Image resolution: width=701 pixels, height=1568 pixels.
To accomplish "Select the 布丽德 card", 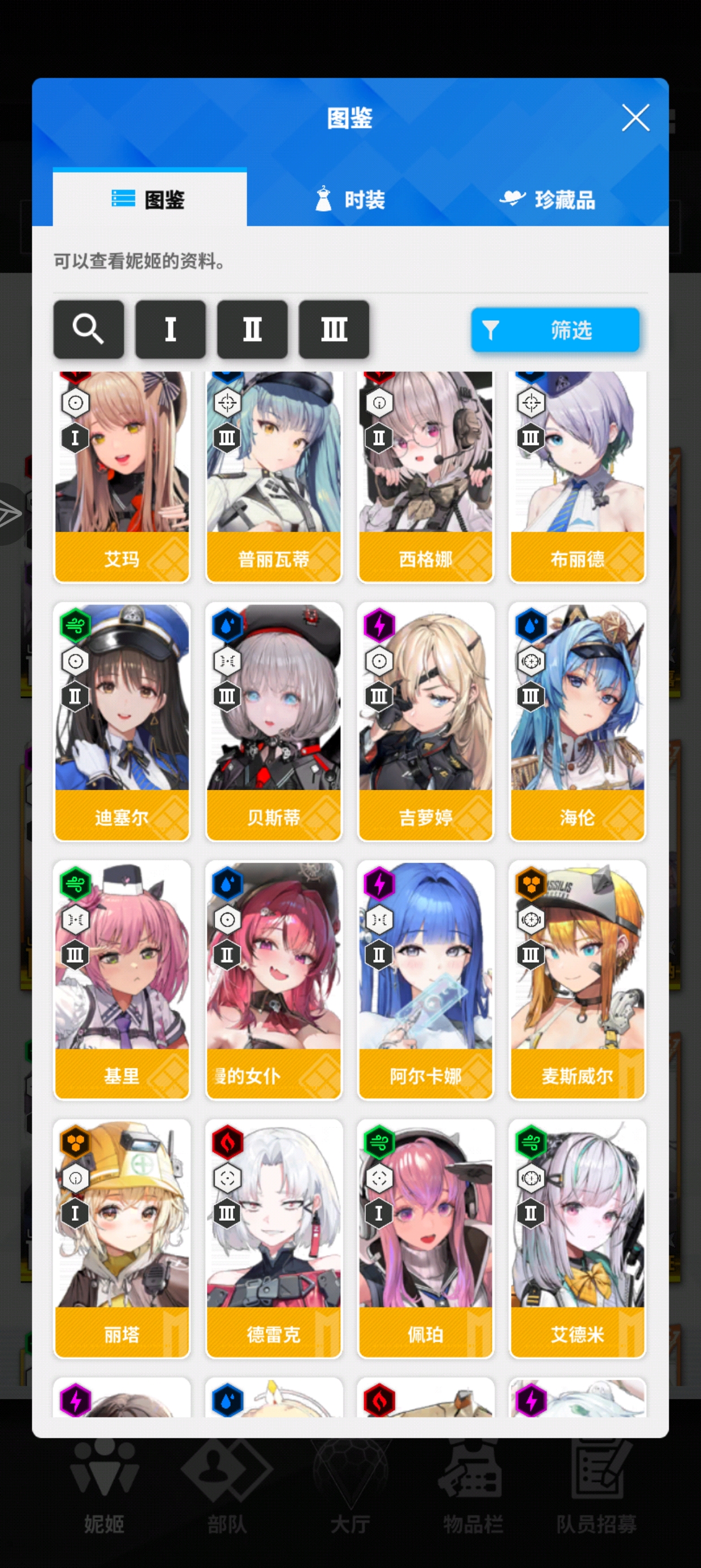I will point(577,475).
